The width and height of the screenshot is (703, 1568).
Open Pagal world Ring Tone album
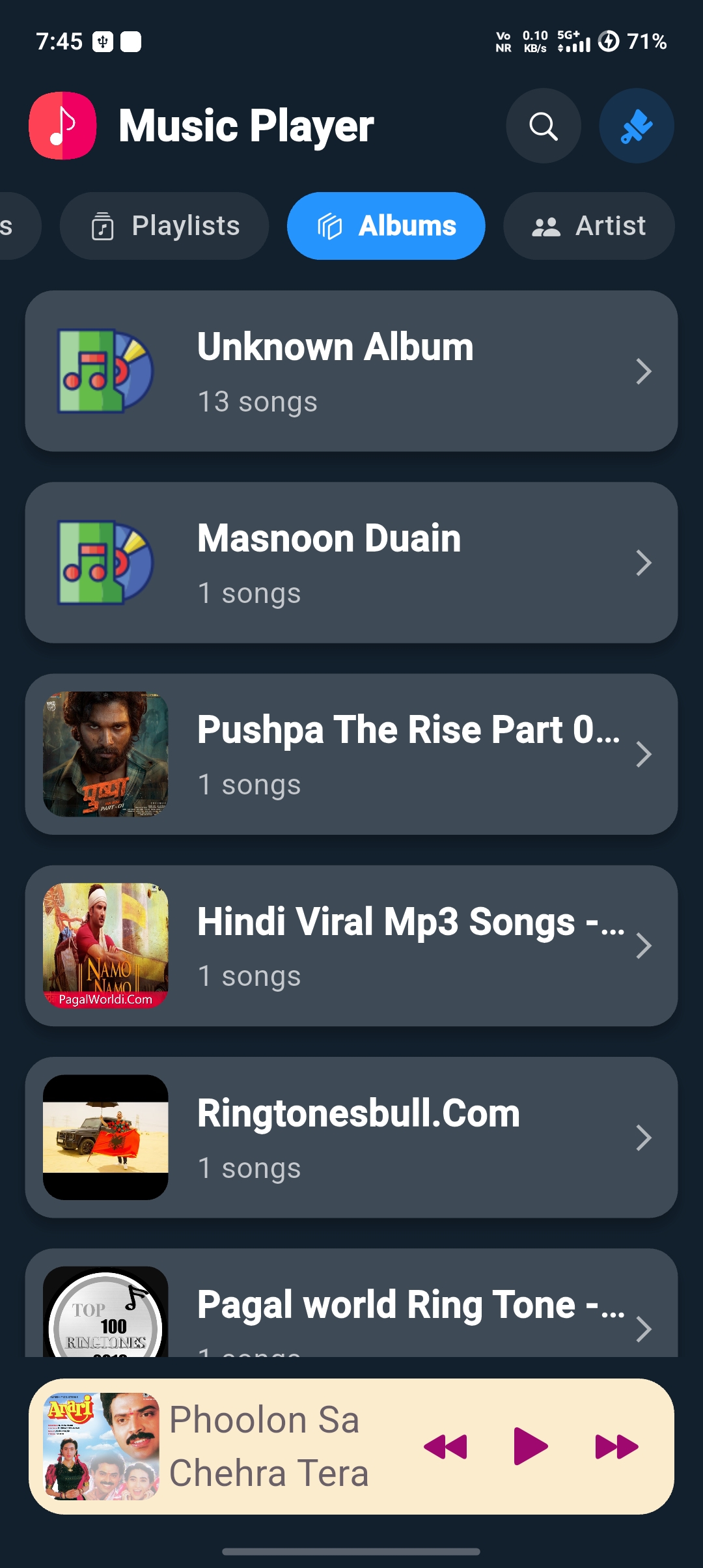351,1303
